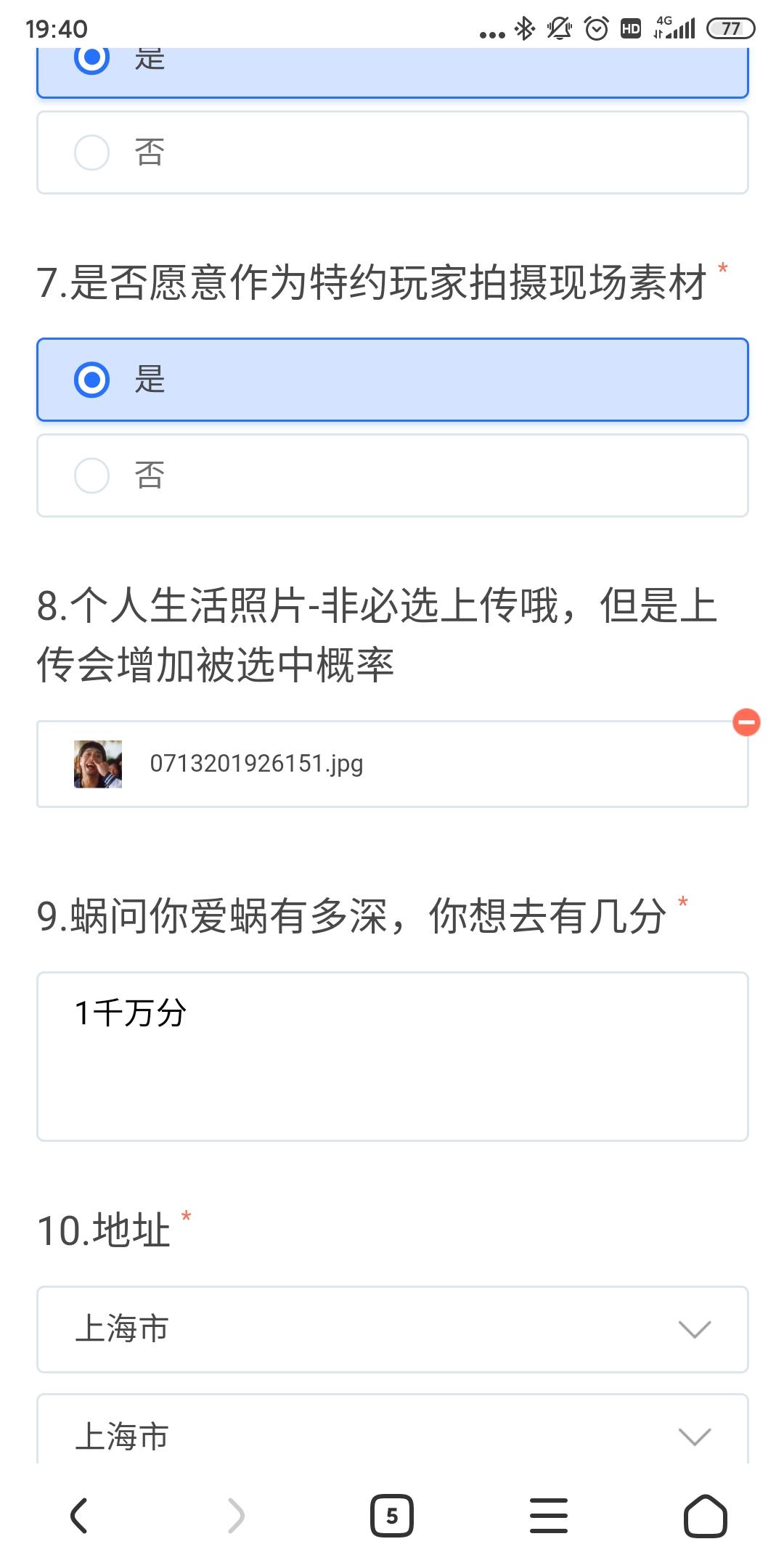Go forward with the browser arrow
This screenshot has height=1568, width=784.
click(236, 1516)
